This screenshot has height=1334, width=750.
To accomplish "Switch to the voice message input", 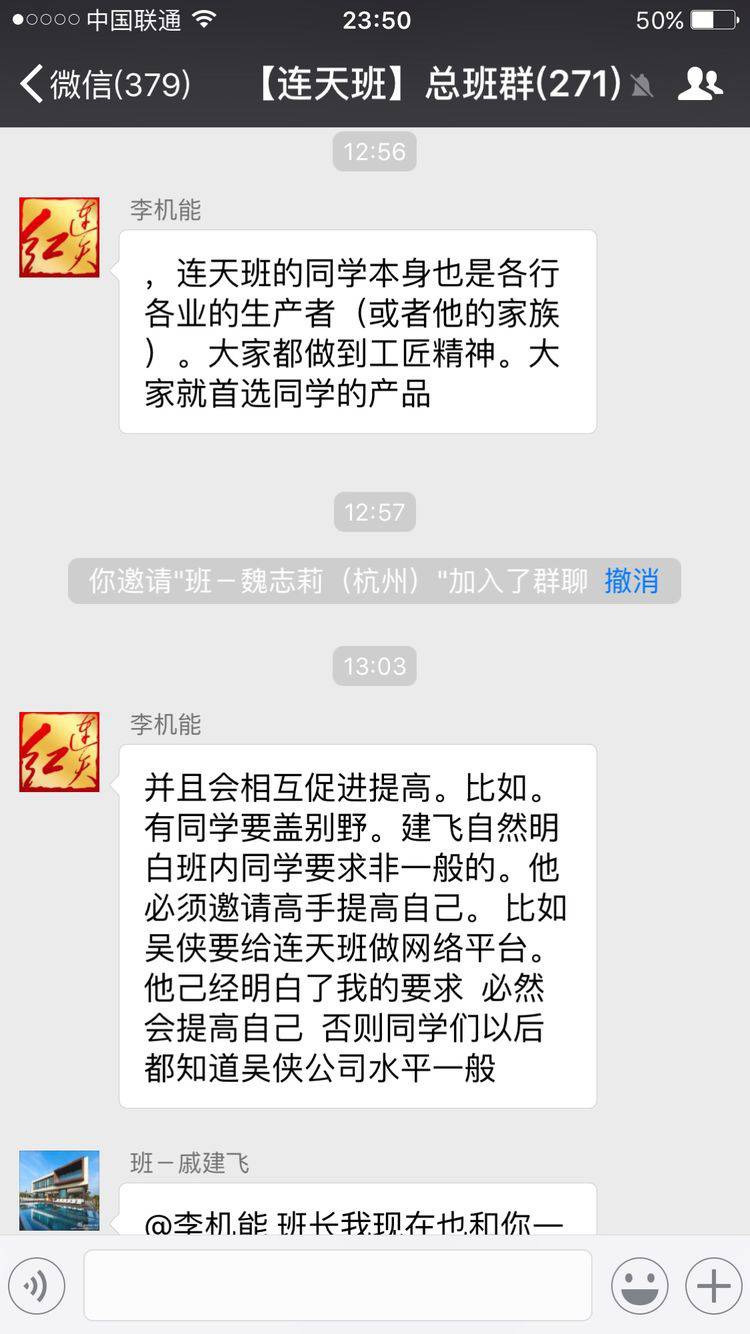I will coord(36,1285).
